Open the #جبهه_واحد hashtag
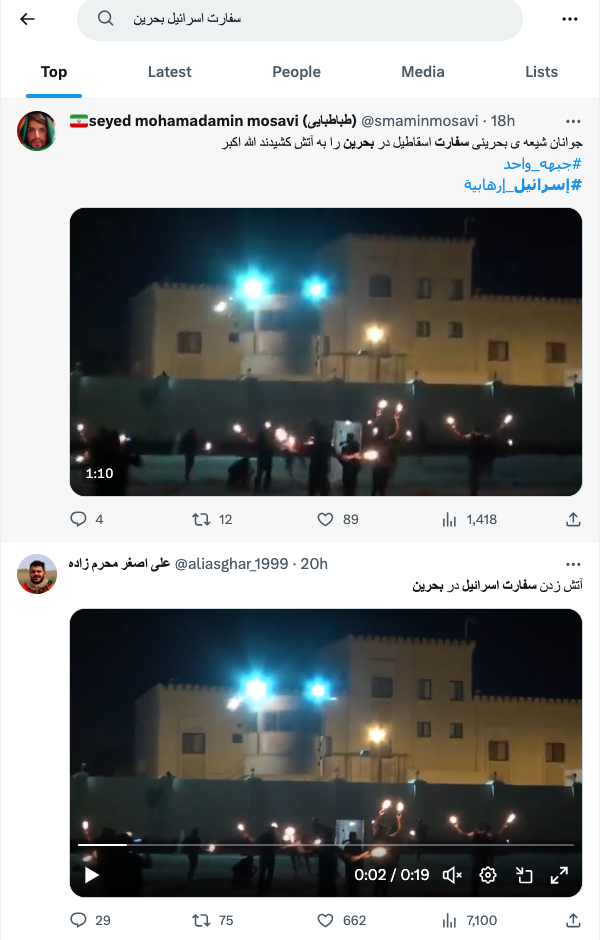 543,164
